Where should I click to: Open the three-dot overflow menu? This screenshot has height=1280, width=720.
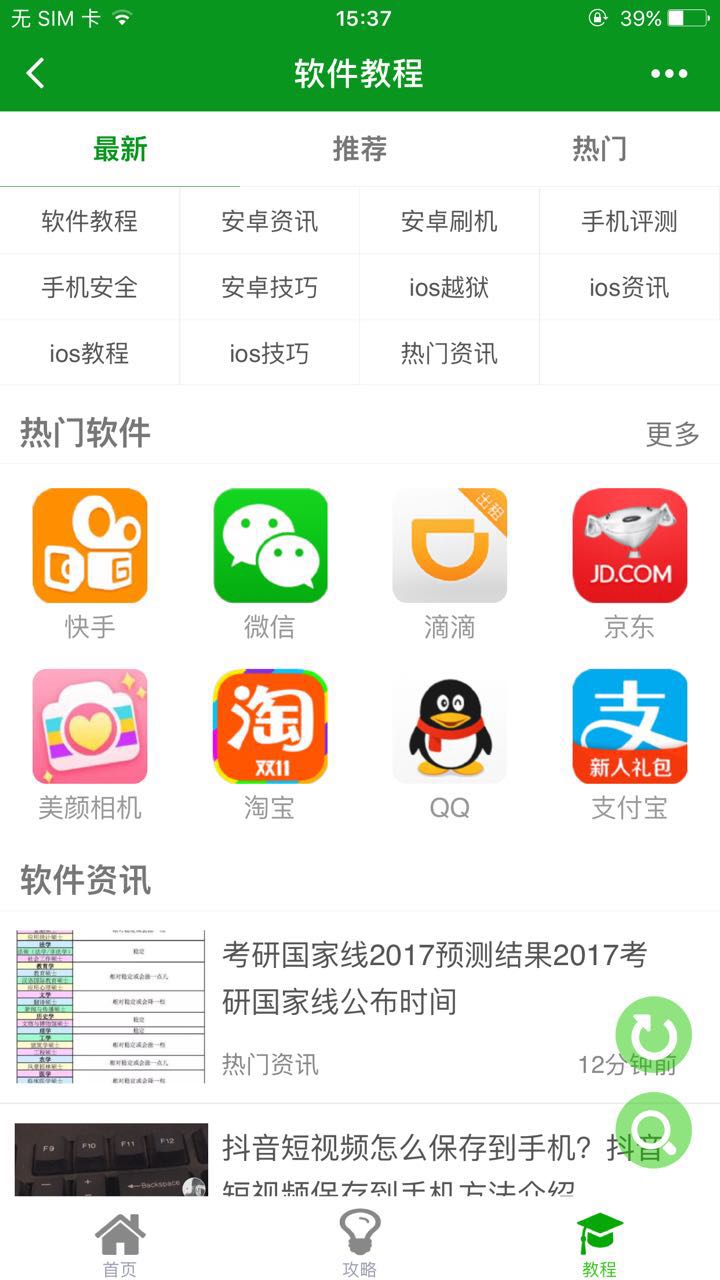[x=669, y=73]
